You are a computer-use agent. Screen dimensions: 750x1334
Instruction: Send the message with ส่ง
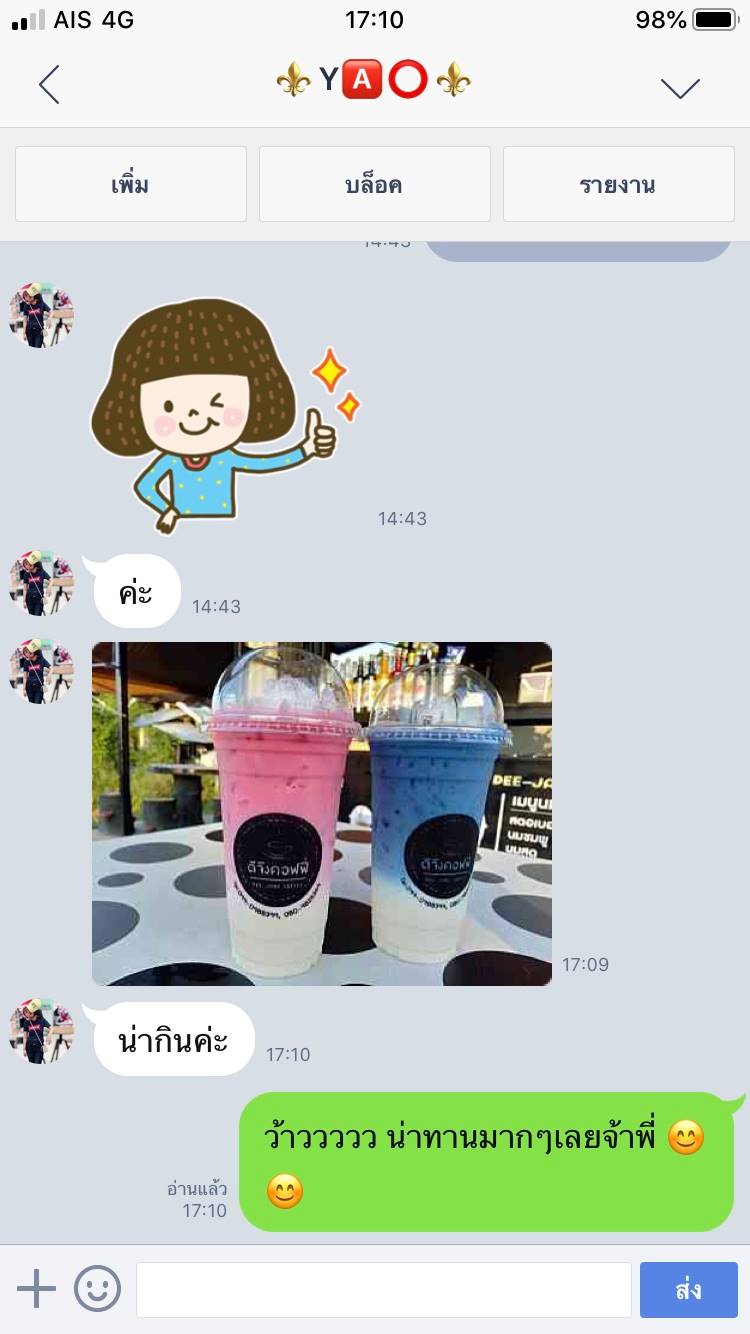click(689, 1290)
